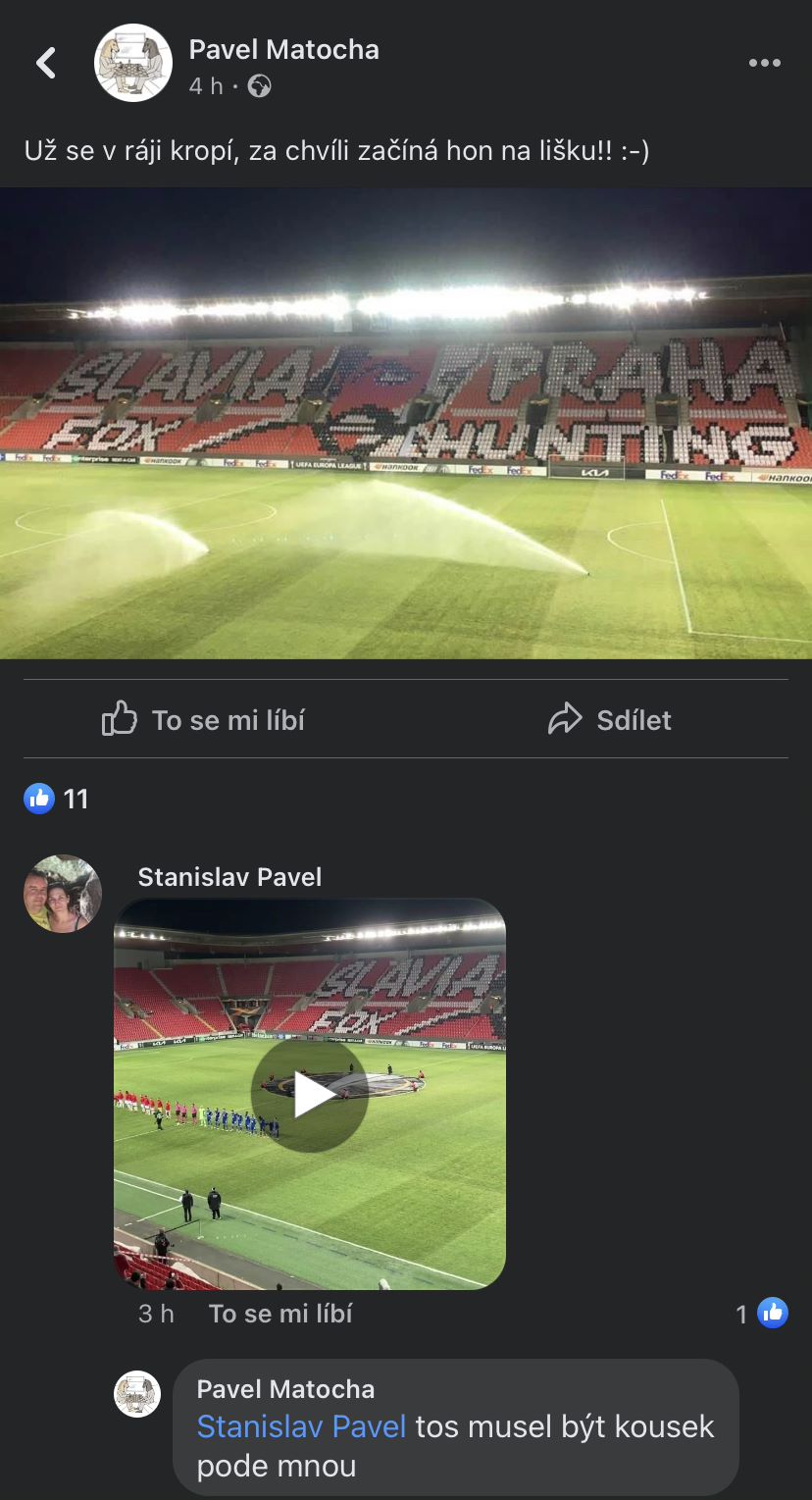
Task: Tap the blue thumbs-up icon on Stanislav Pavel's comment
Action: coord(774,1313)
